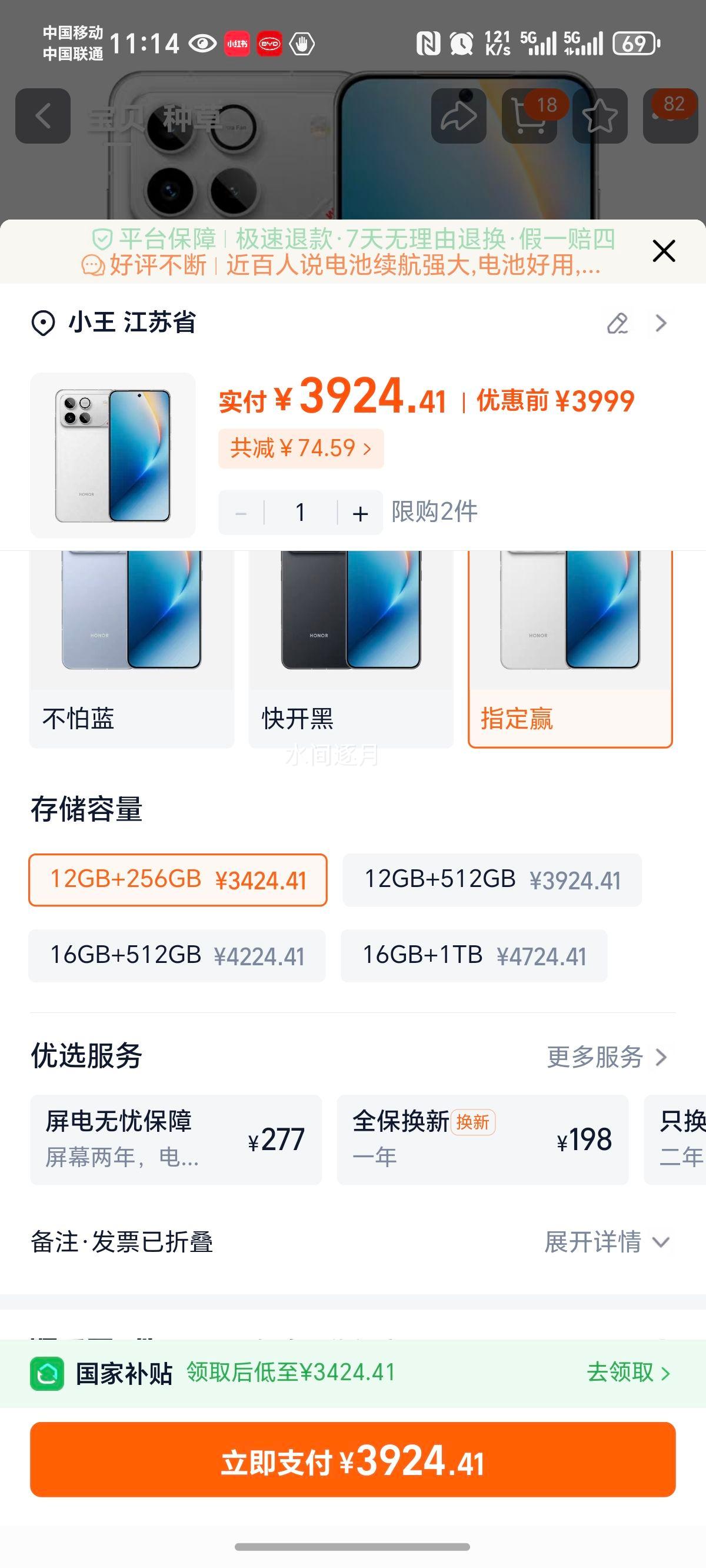This screenshot has width=706, height=1568.
Task: Select the 12GB+512GB storage option
Action: pos(492,879)
